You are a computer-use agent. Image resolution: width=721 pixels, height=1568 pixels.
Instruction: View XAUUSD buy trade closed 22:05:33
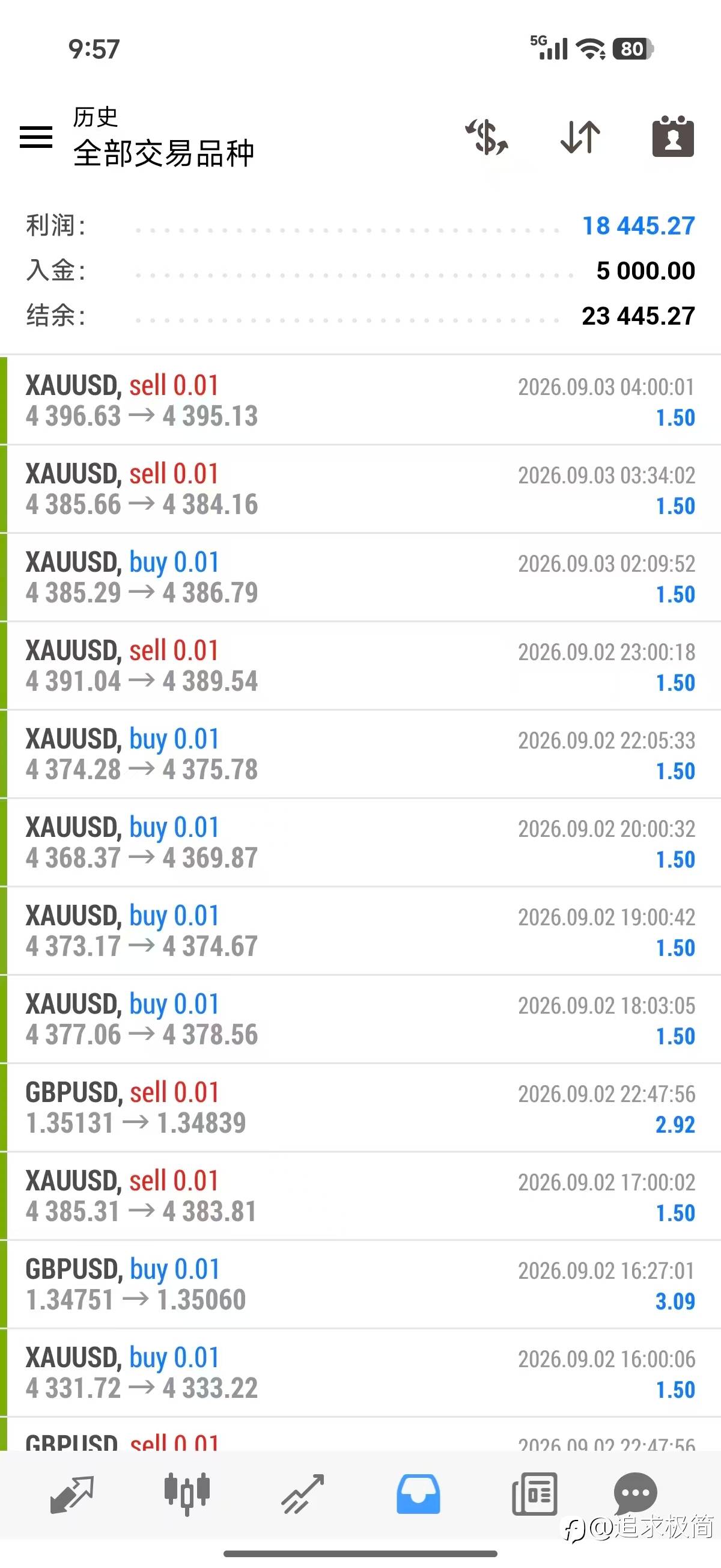click(x=360, y=754)
